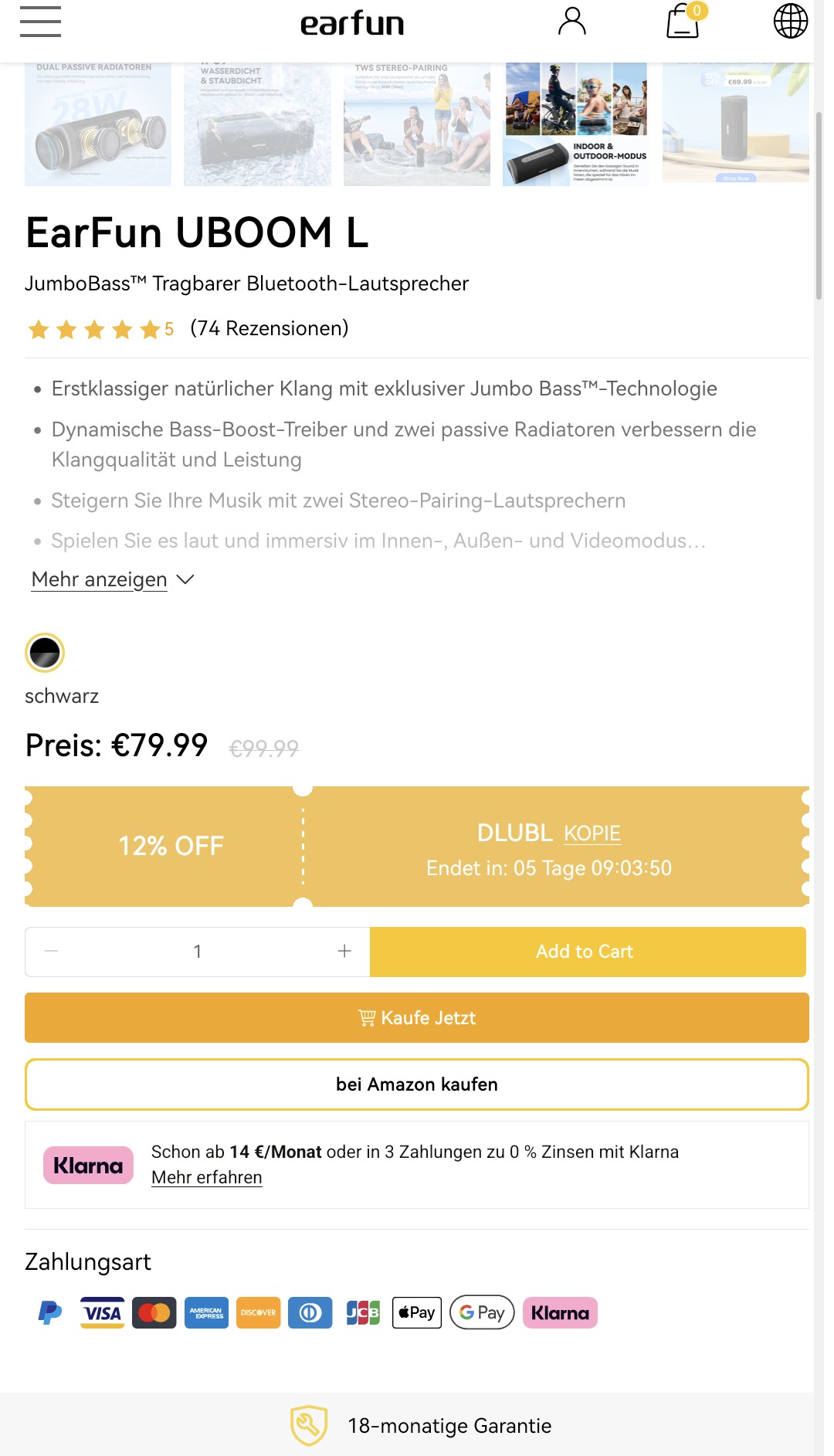Open the user account icon
834x1456 pixels.
572,22
